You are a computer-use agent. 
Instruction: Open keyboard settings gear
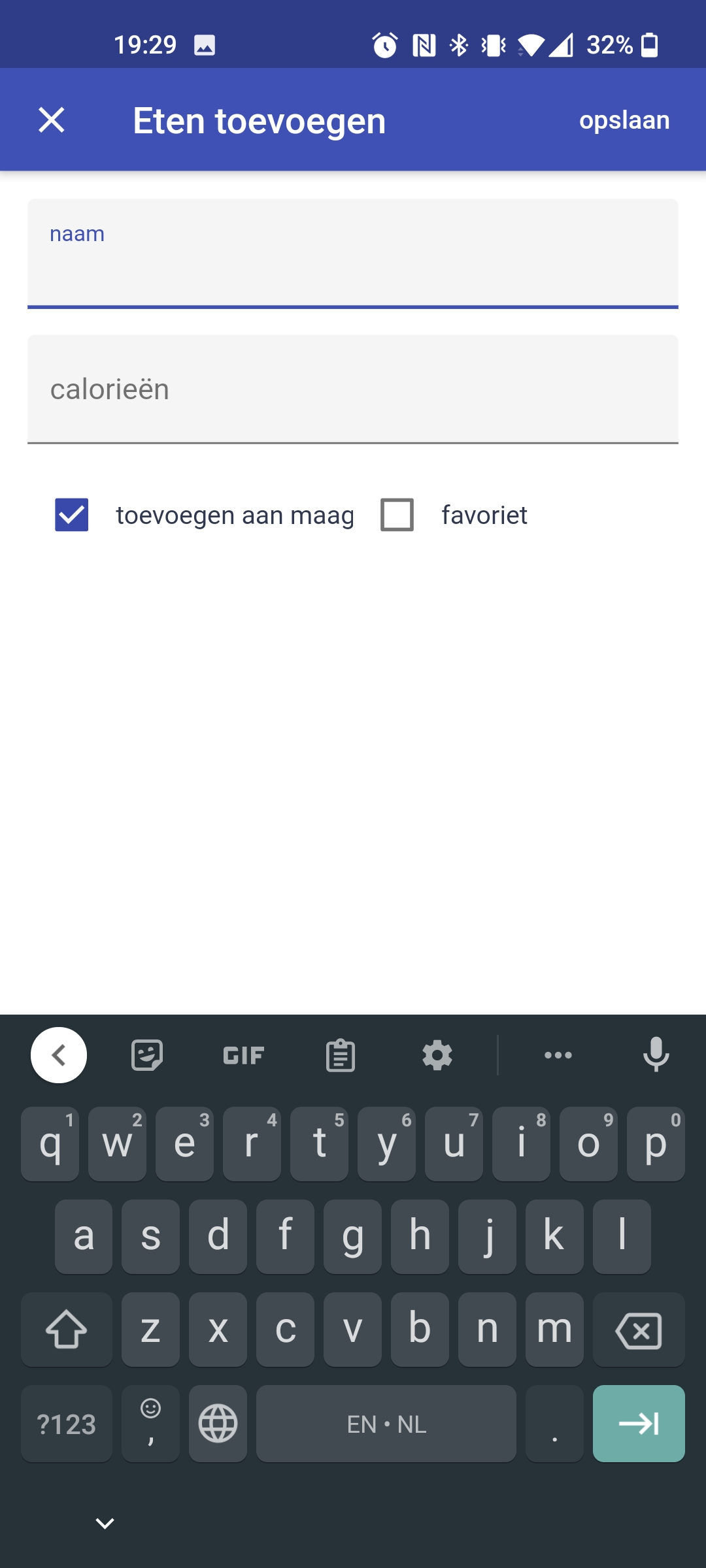tap(437, 1055)
